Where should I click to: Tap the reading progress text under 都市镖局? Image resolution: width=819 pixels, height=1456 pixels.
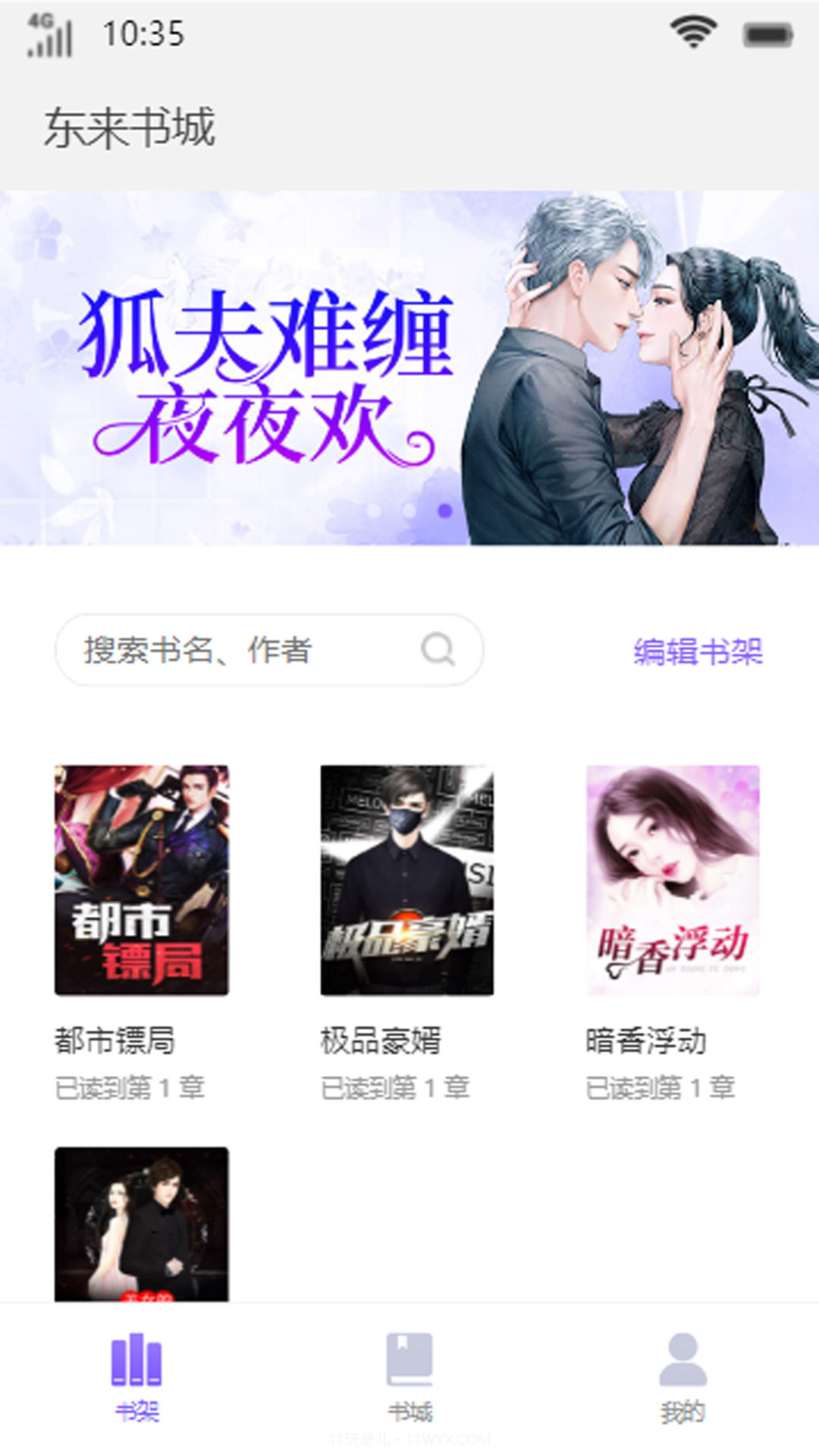point(131,1087)
